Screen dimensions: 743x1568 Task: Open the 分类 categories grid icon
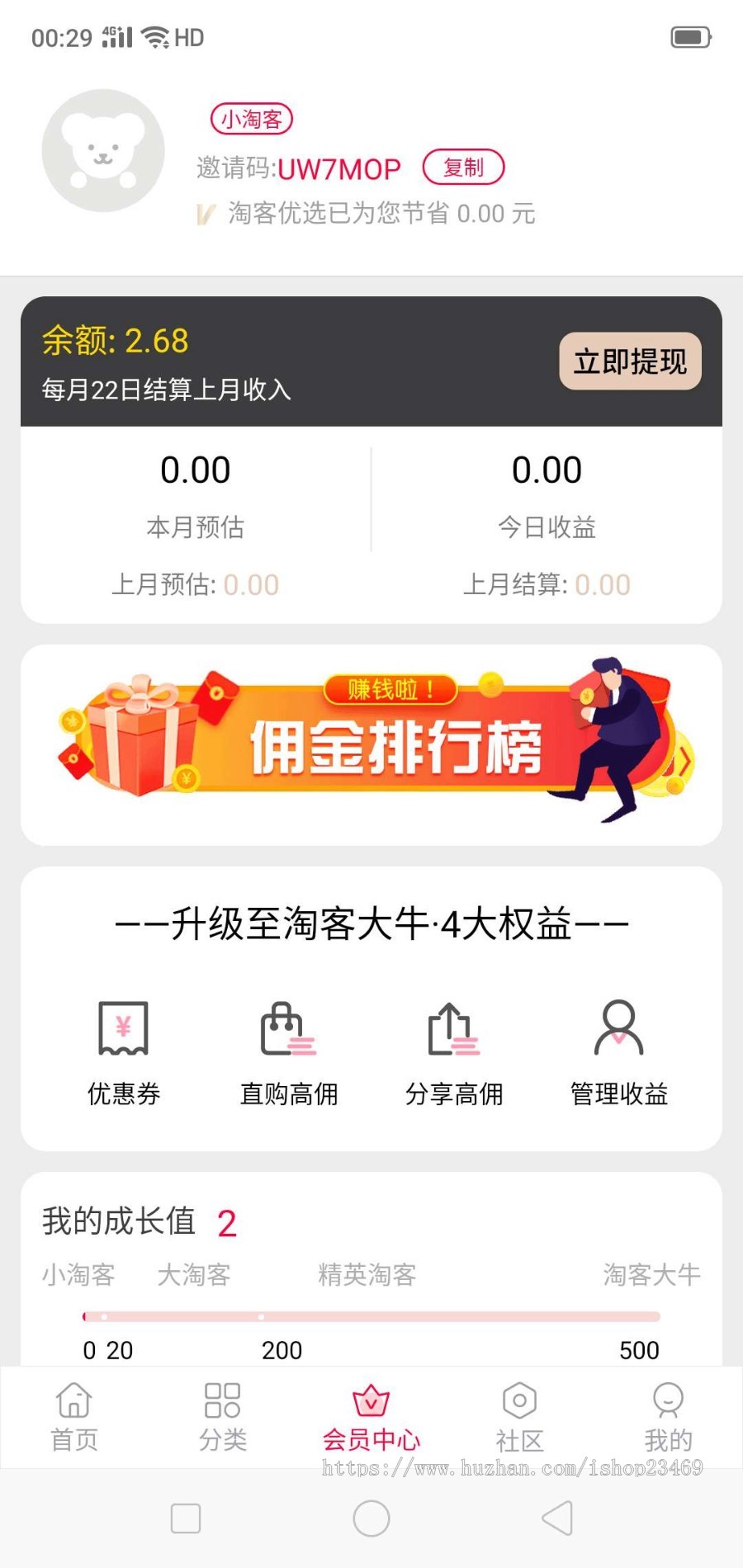click(222, 1400)
